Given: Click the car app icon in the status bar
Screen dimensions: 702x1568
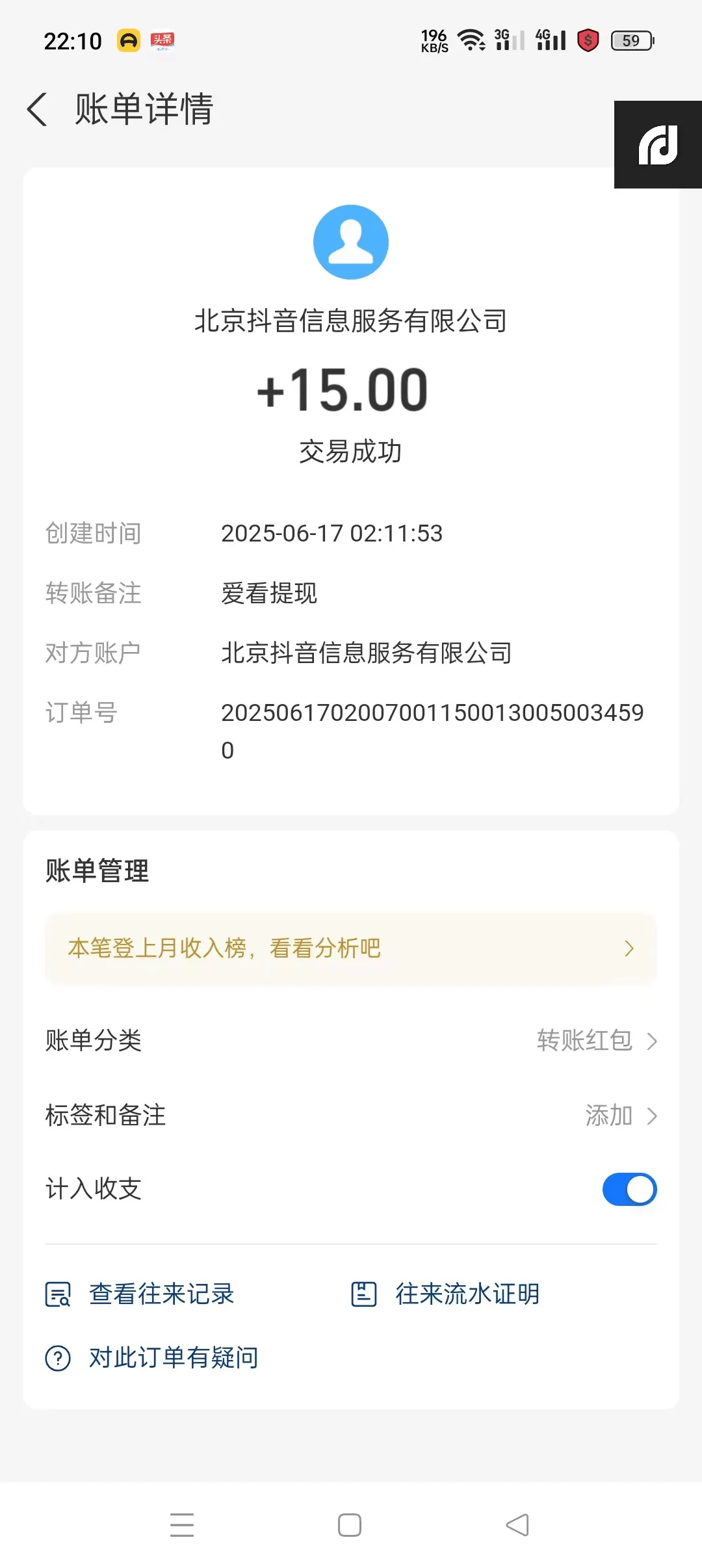Looking at the screenshot, I should (x=128, y=40).
